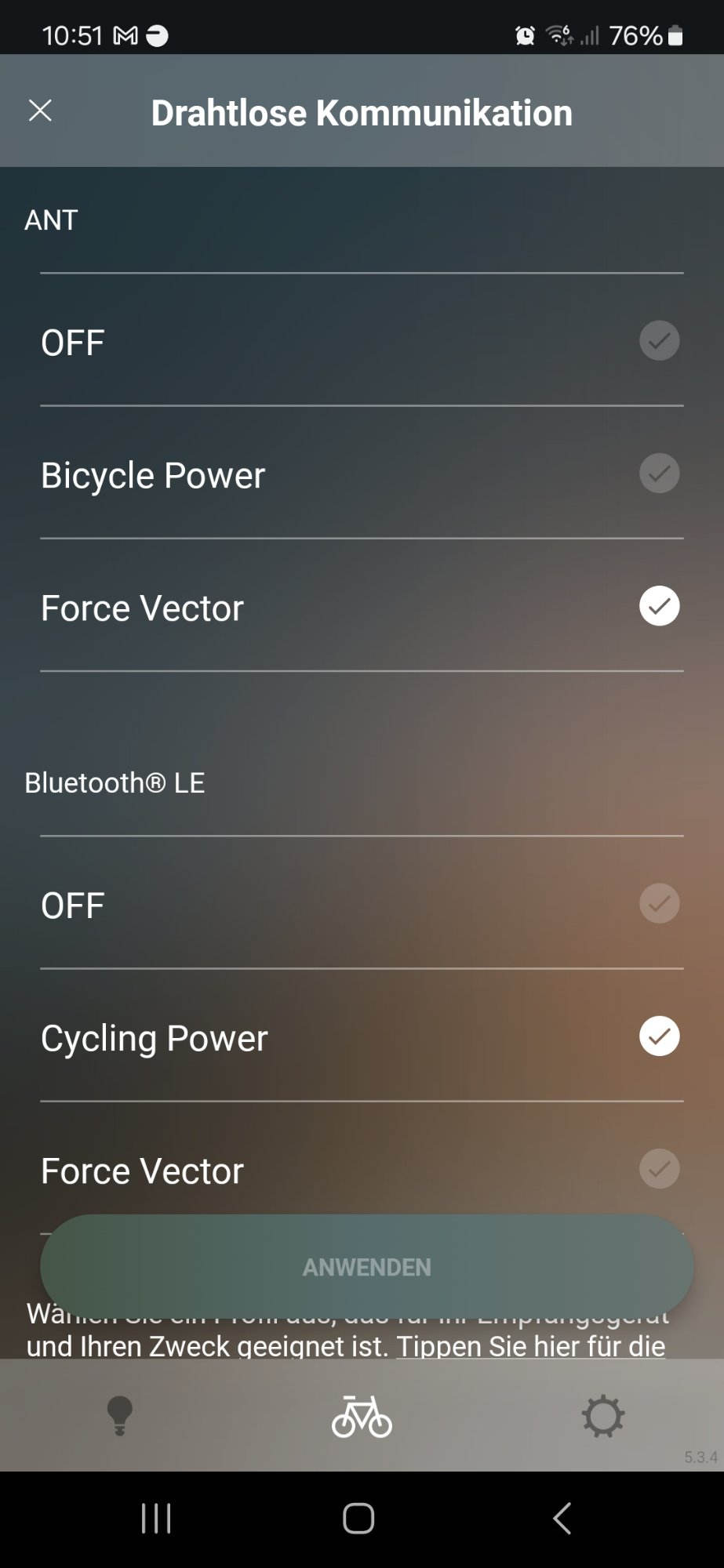
Task: Select Force Vector under ANT
Action: [362, 605]
